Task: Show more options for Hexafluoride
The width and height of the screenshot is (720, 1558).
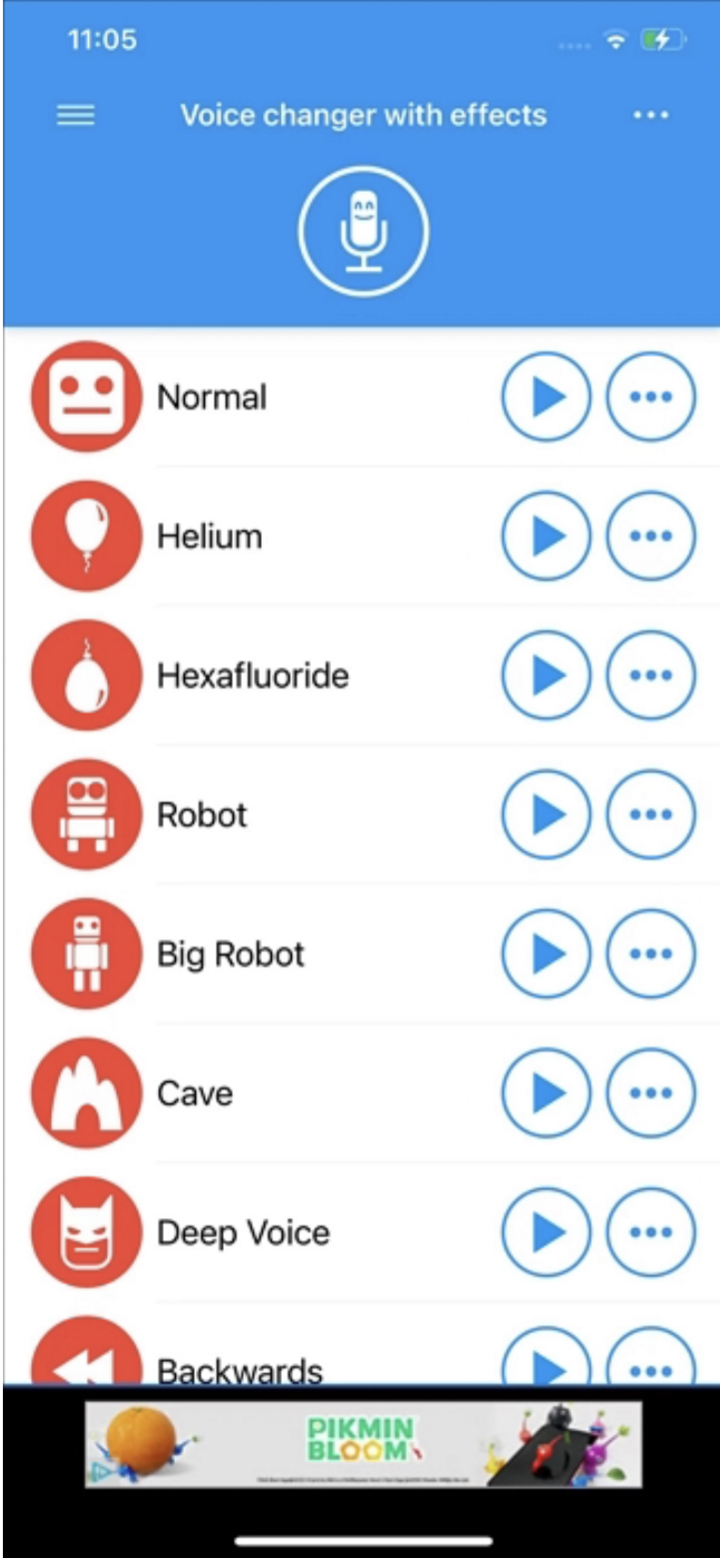Action: tap(651, 675)
